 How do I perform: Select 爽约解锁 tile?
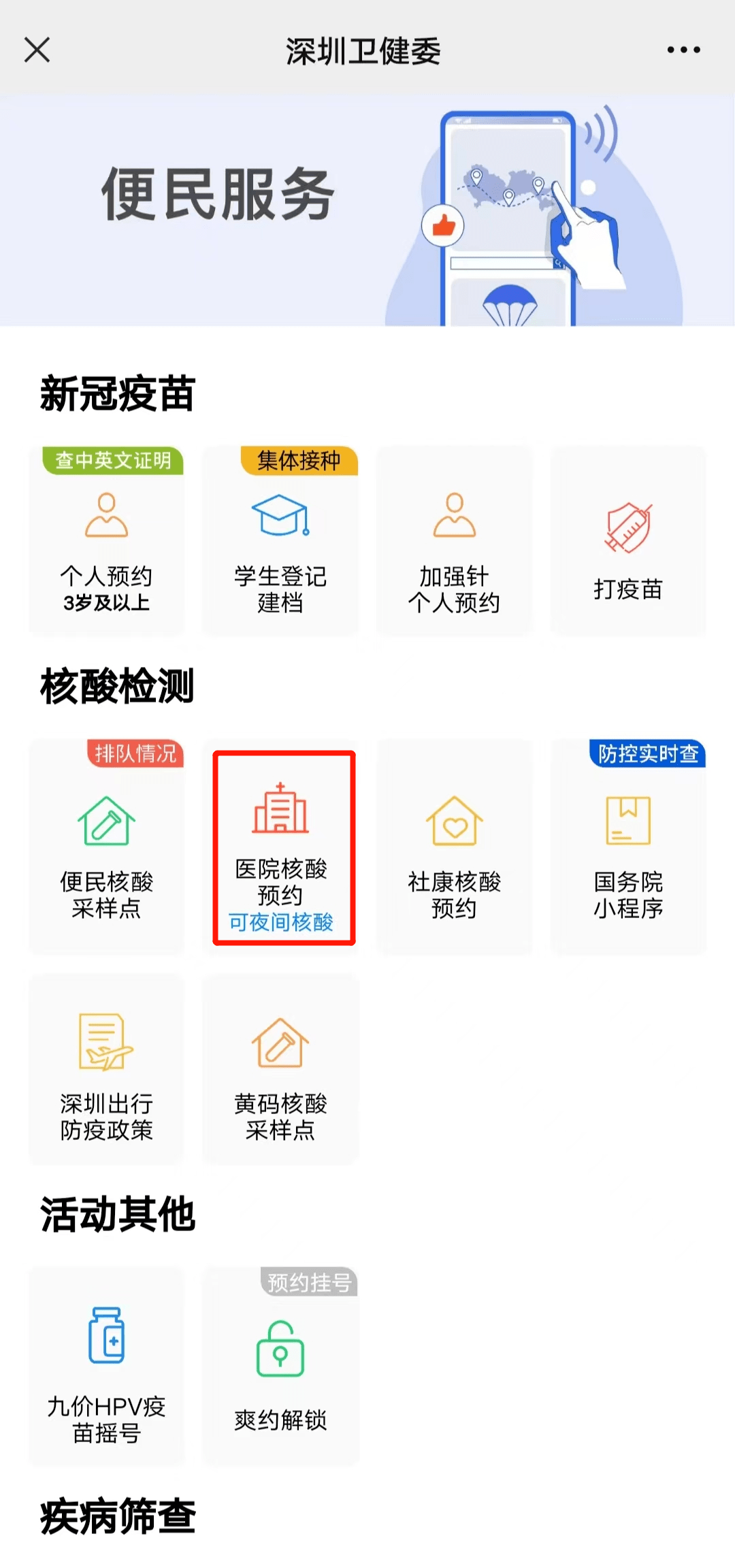click(280, 1368)
